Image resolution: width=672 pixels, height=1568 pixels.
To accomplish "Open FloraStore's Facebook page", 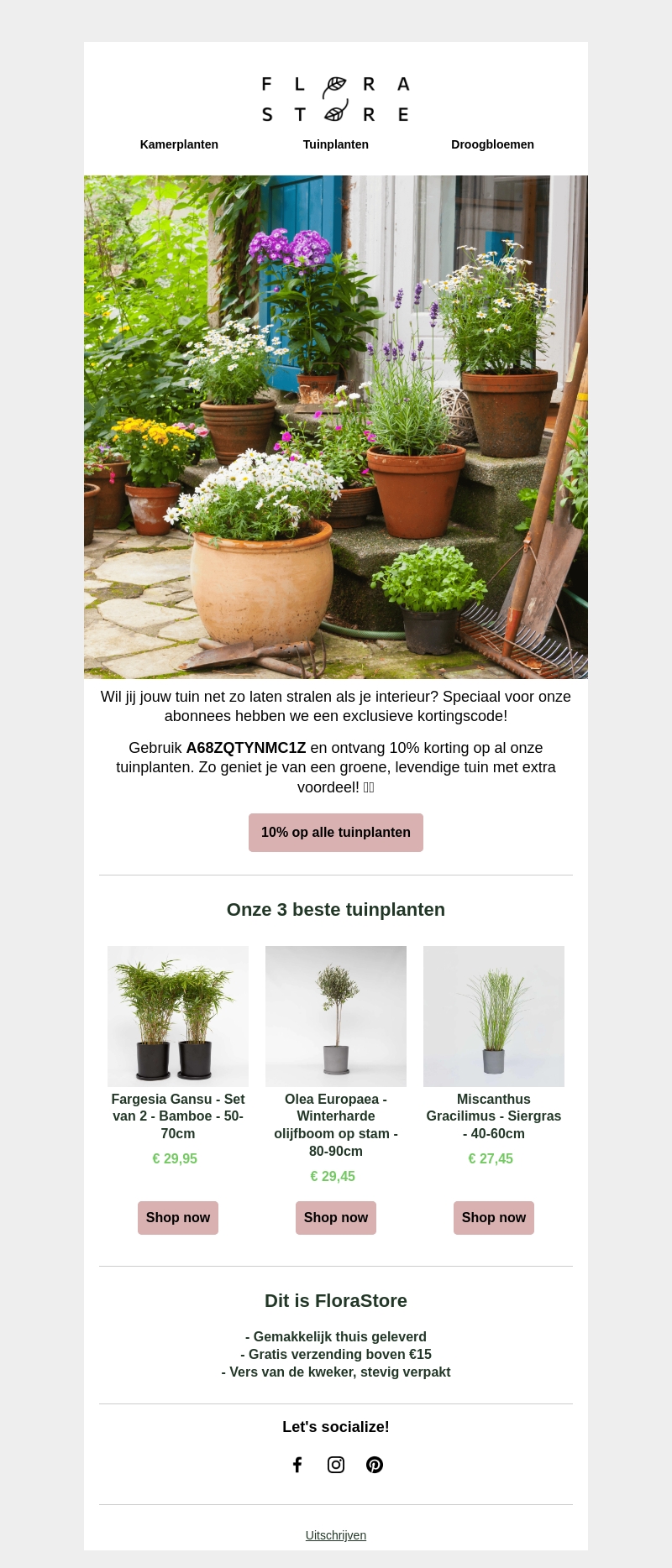I will [x=297, y=1465].
